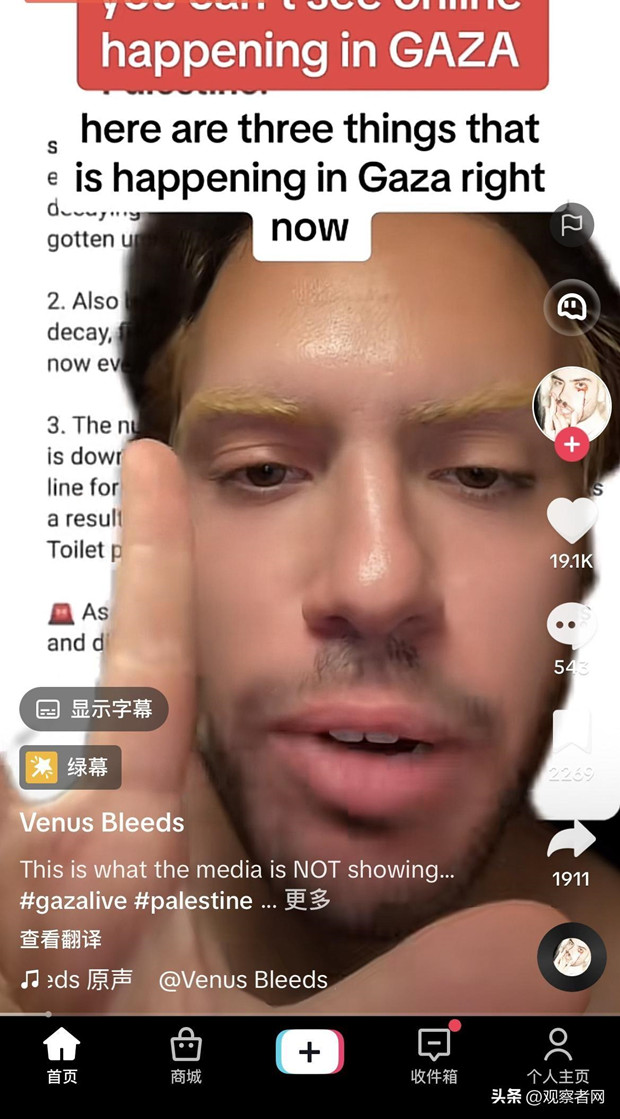Create a new video with plus button

(310, 1052)
